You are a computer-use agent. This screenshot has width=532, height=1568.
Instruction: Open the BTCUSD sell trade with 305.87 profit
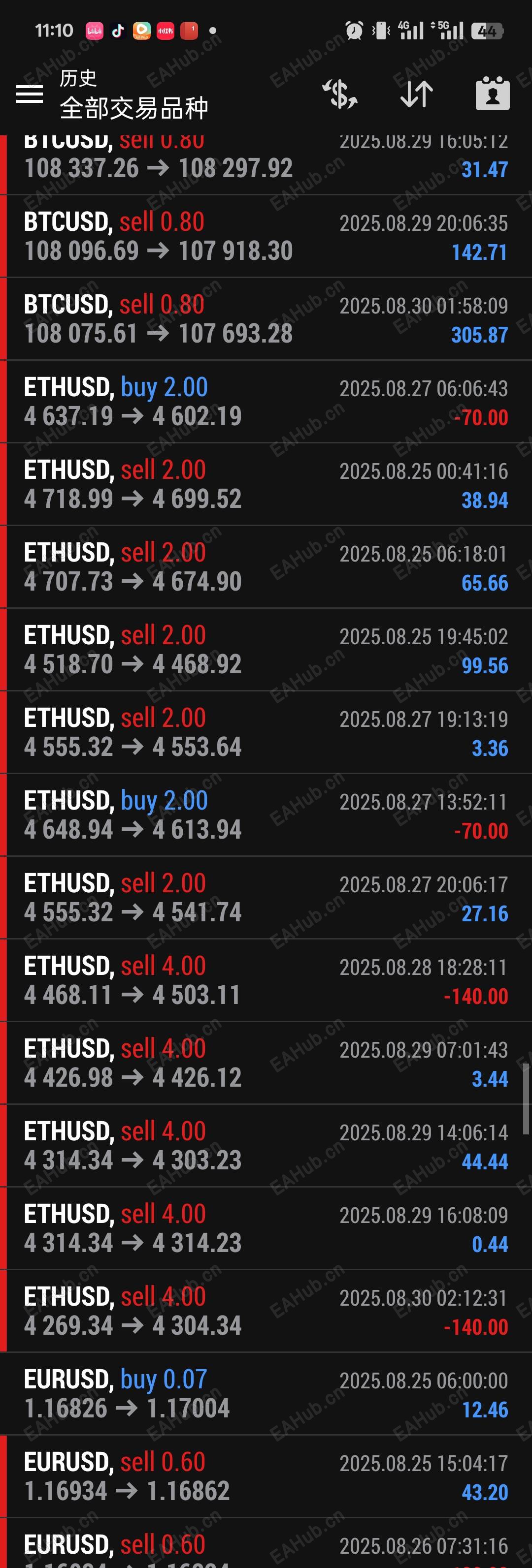tap(266, 319)
